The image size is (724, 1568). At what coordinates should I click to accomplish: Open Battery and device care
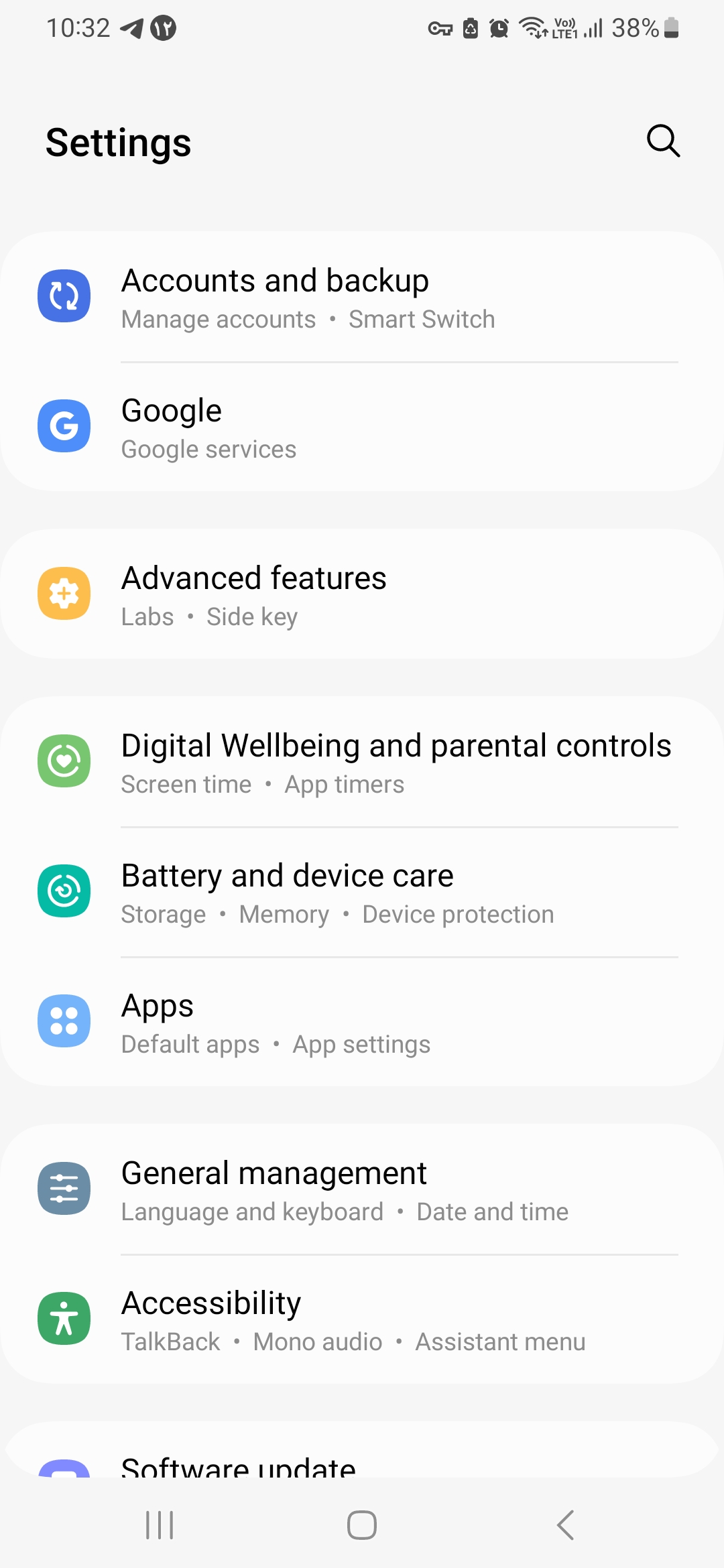(x=362, y=893)
